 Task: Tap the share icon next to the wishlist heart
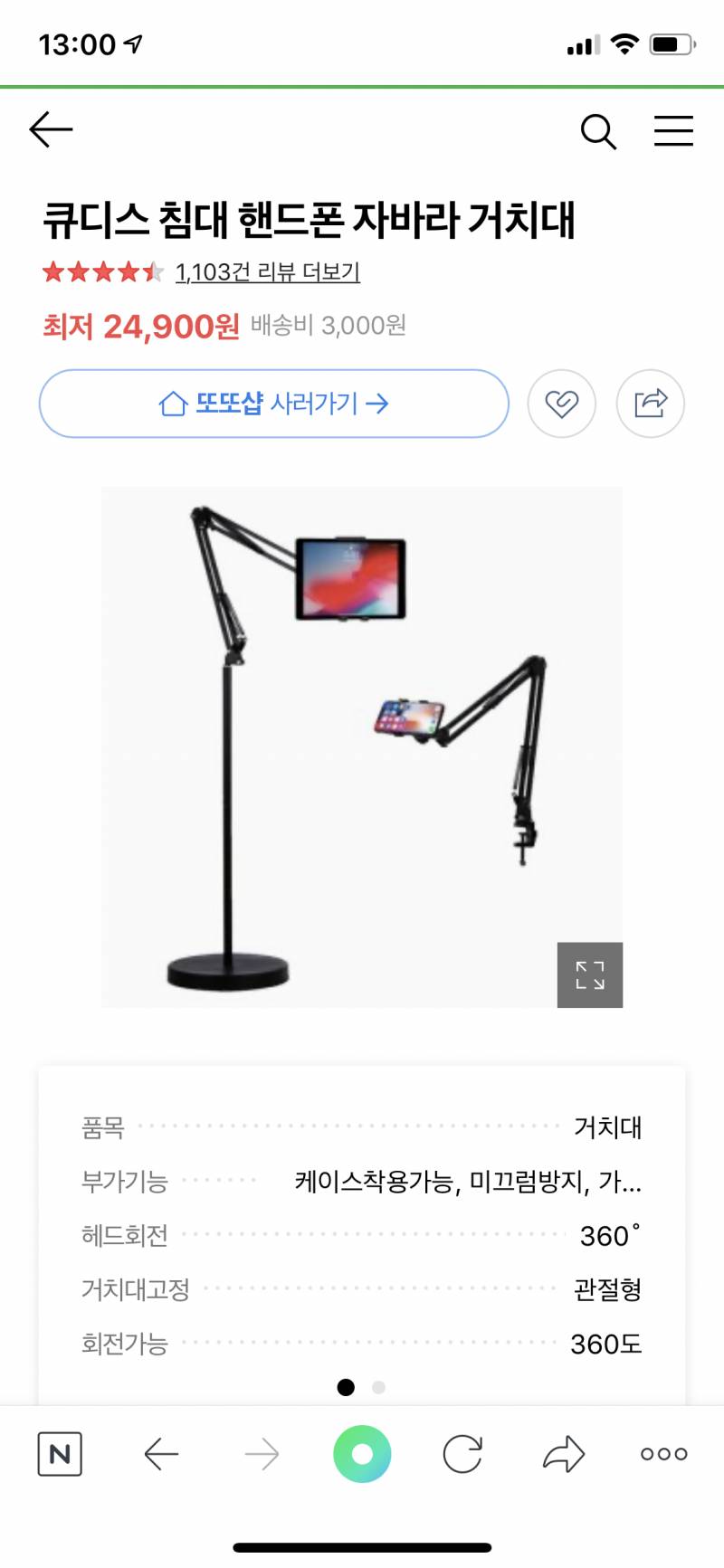point(649,404)
